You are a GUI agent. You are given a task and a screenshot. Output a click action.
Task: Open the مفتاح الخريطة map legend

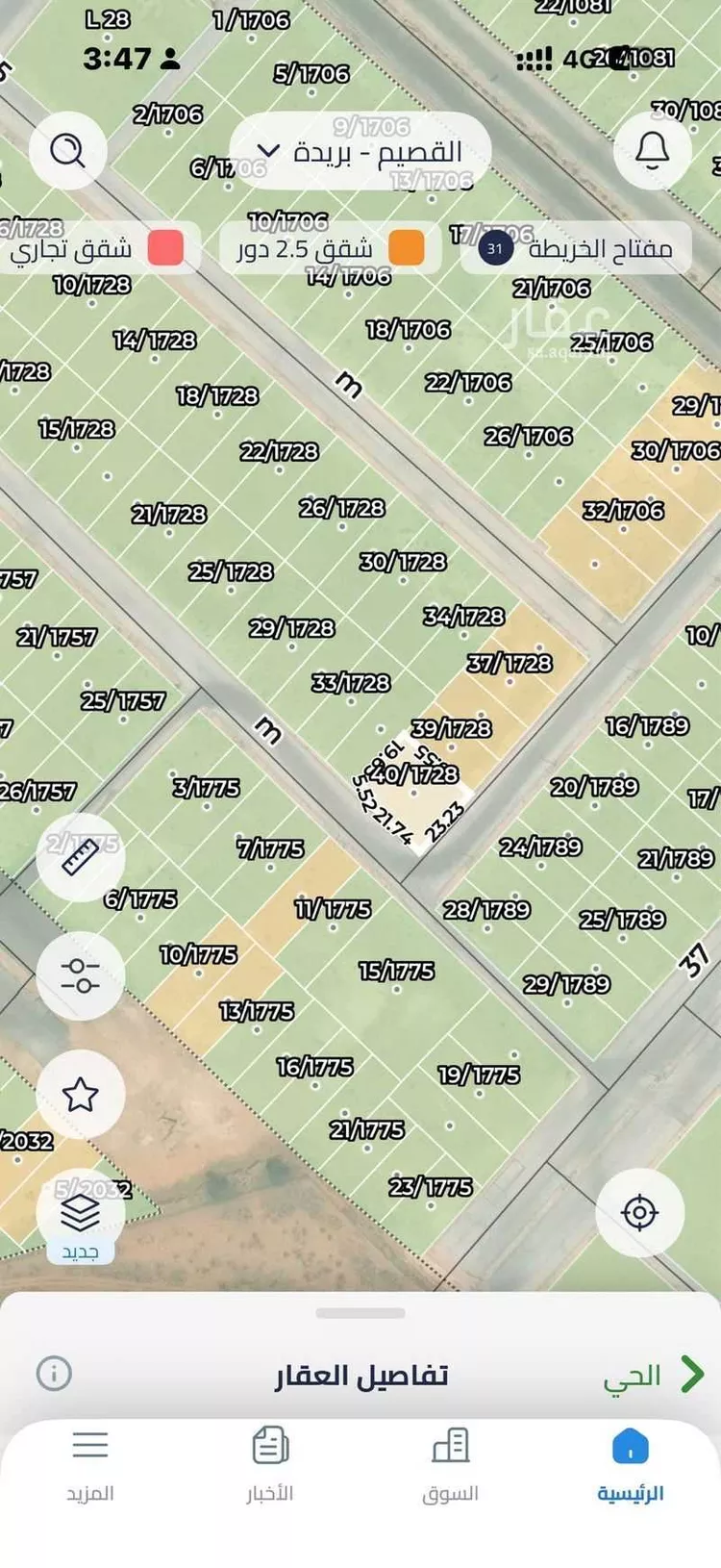pos(577,249)
